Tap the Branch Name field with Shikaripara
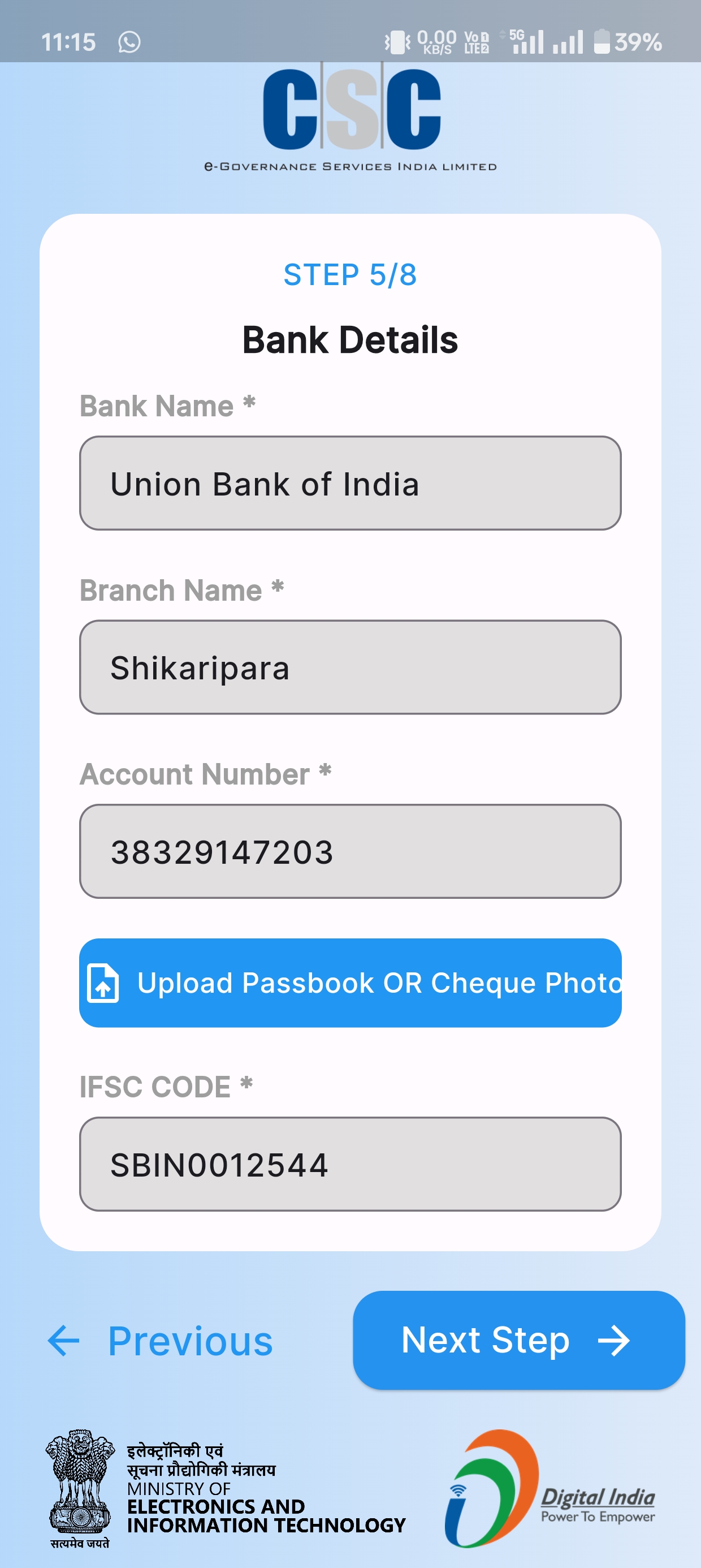 tap(350, 667)
